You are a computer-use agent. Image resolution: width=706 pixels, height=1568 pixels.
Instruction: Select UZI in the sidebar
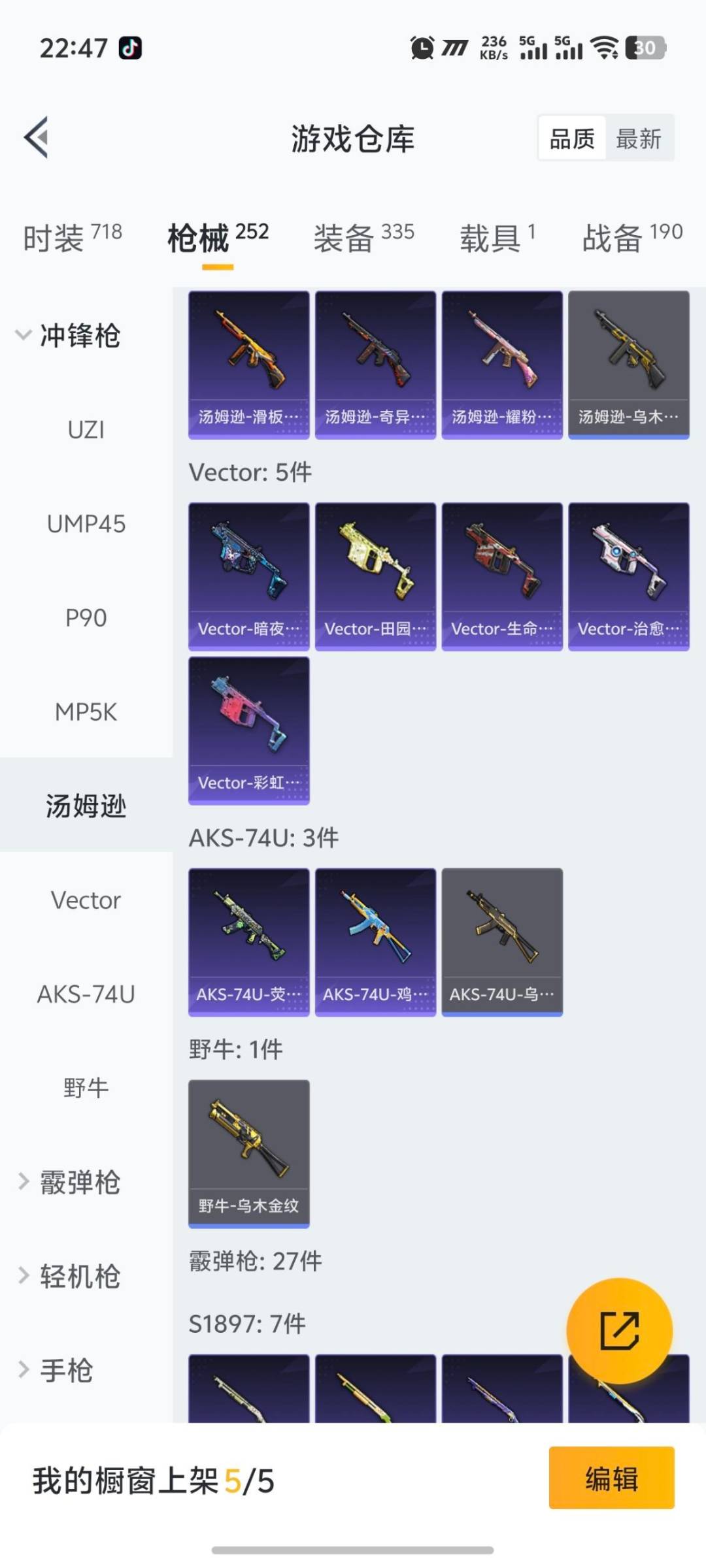(x=86, y=430)
